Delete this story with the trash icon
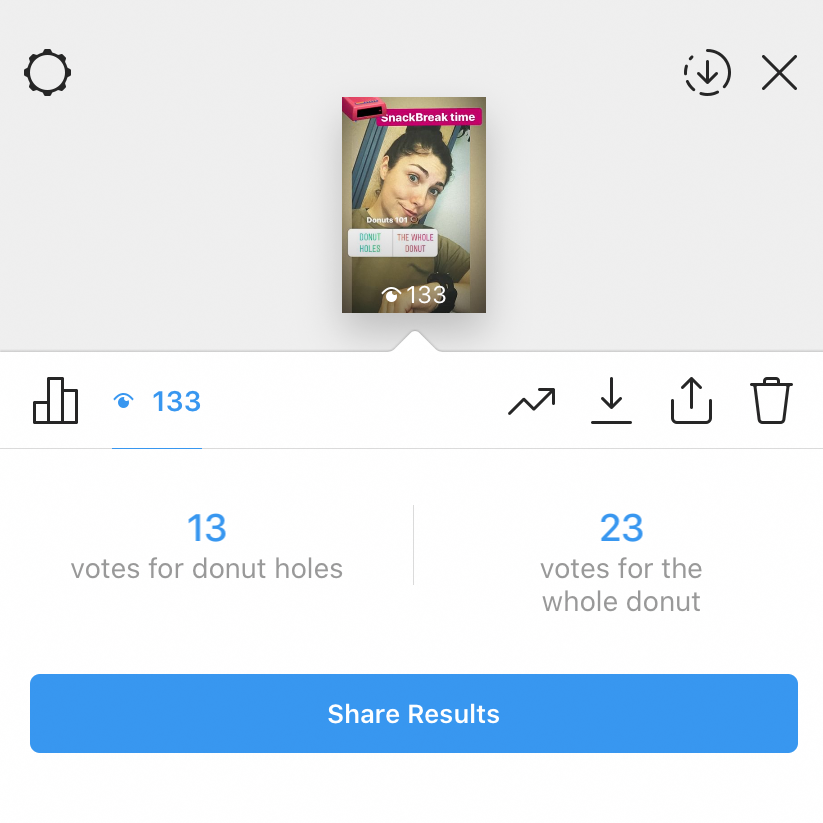Viewport: 823px width, 823px height. click(771, 402)
